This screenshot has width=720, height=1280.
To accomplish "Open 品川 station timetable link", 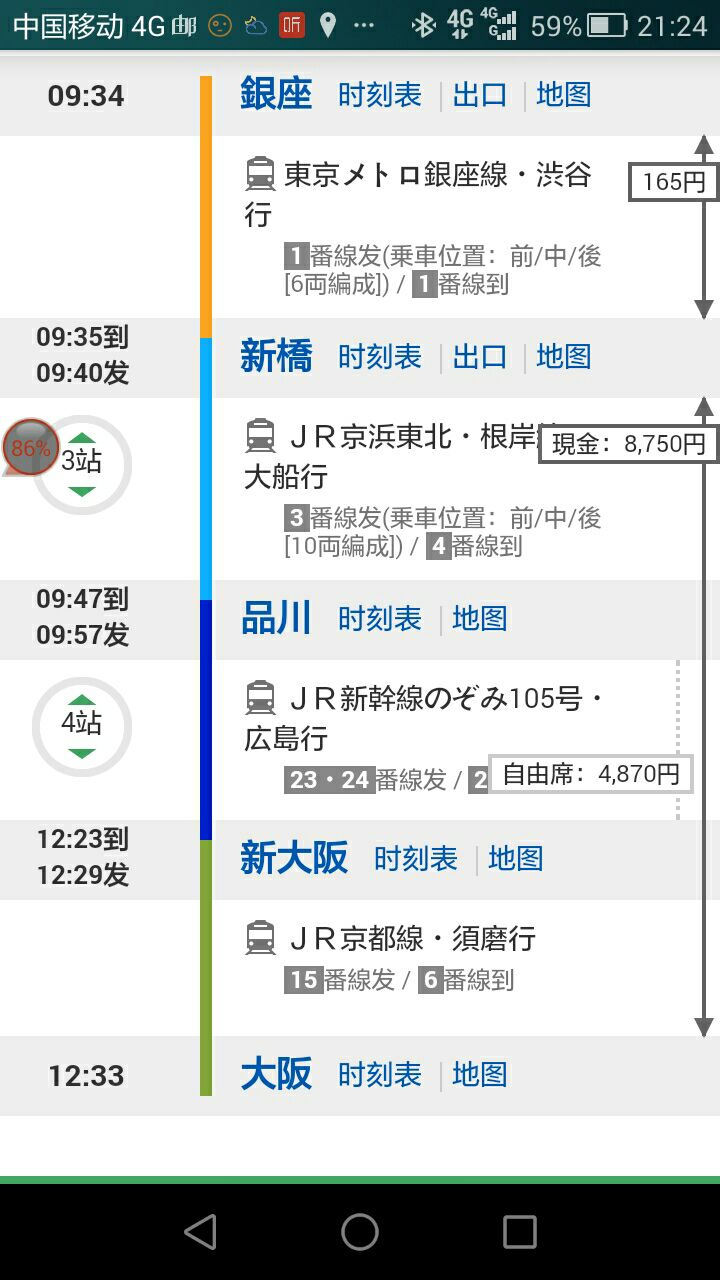I will pyautogui.click(x=380, y=619).
